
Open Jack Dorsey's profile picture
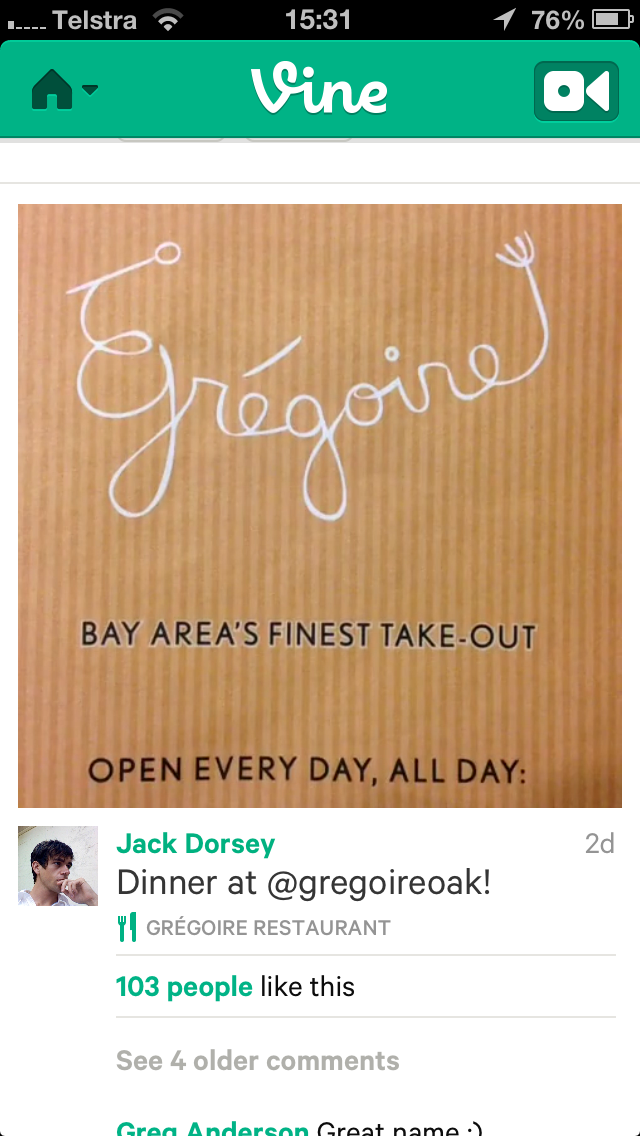coord(58,866)
